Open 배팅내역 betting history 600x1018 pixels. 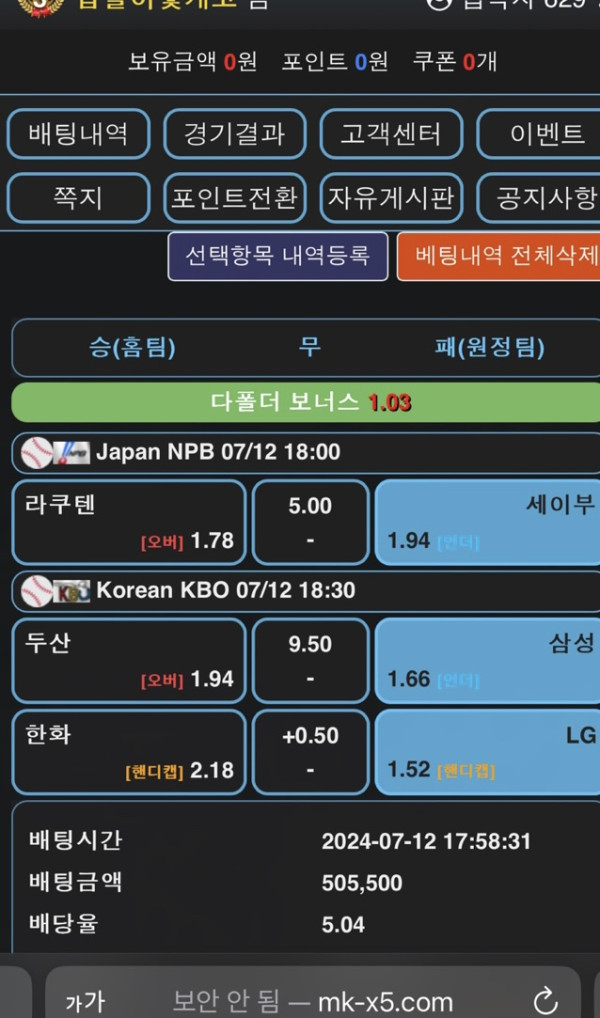pyautogui.click(x=78, y=134)
